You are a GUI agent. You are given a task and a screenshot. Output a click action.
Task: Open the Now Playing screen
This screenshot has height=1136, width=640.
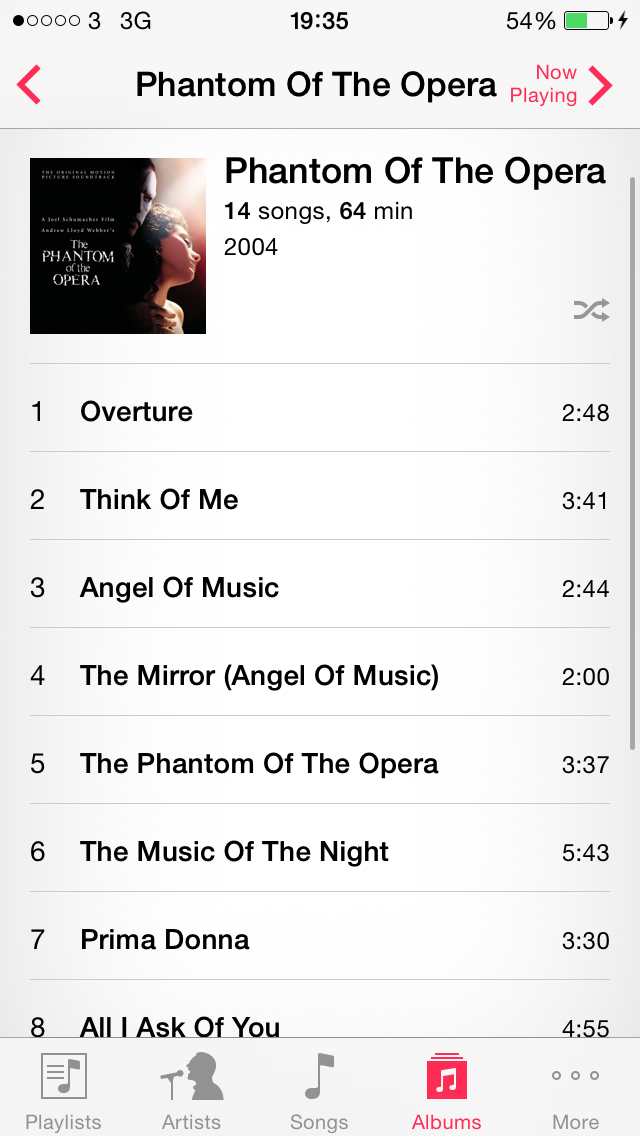(x=560, y=85)
